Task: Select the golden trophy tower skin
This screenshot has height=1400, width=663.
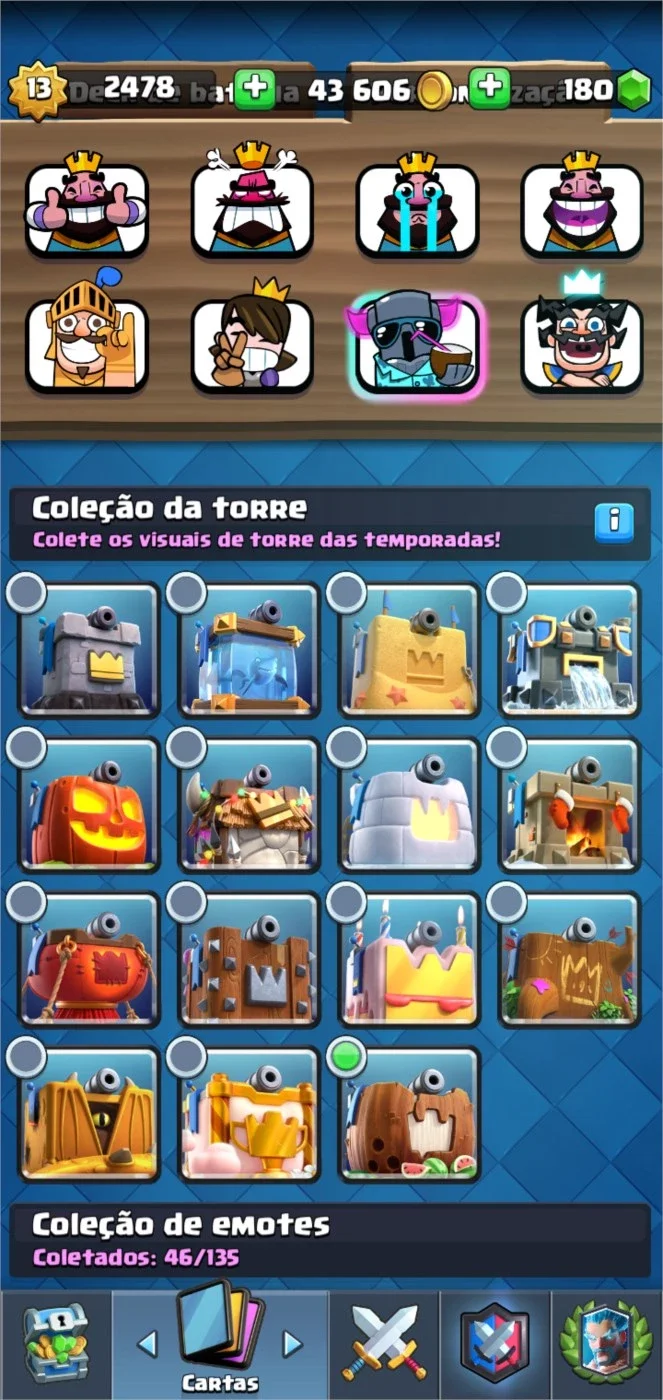Action: [249, 1115]
